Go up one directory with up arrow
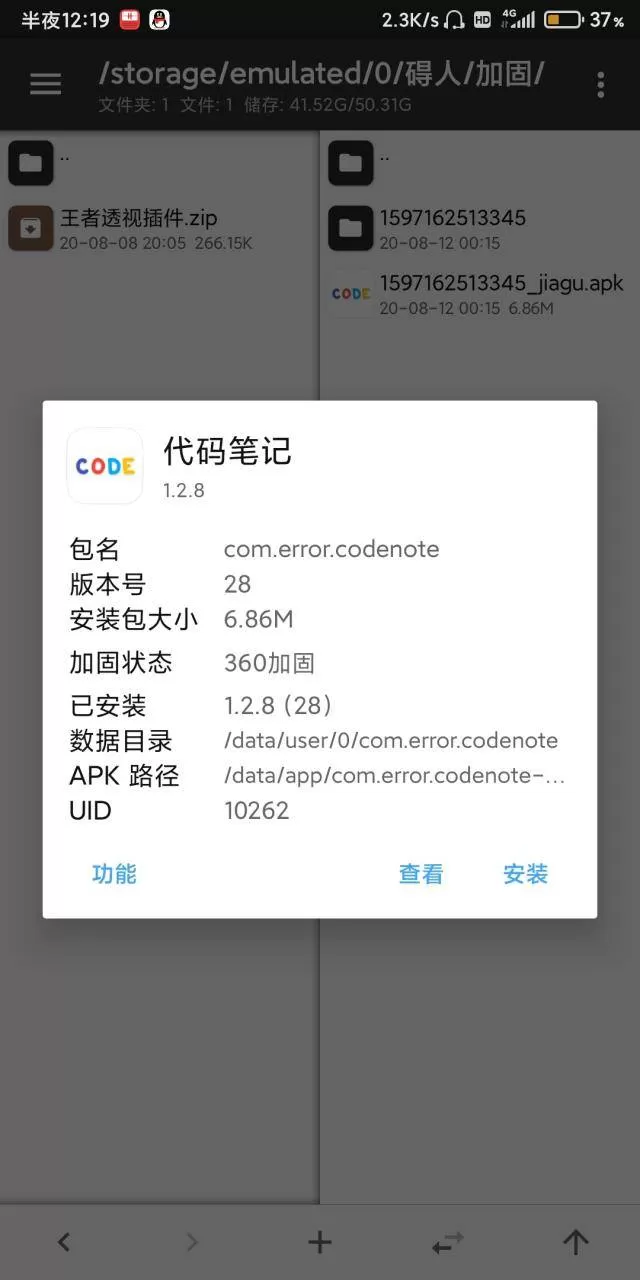This screenshot has height=1280, width=640. coord(576,1242)
